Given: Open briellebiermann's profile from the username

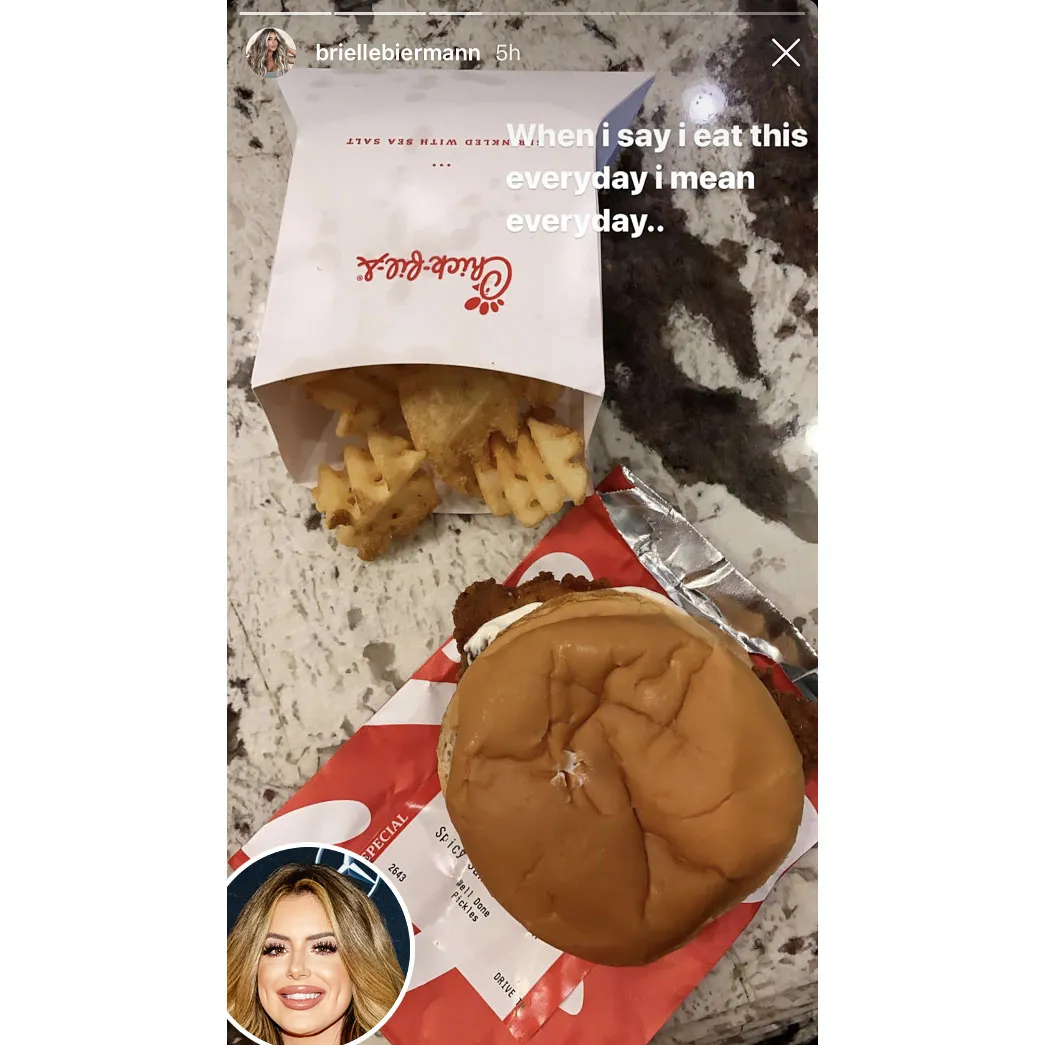Looking at the screenshot, I should 397,53.
